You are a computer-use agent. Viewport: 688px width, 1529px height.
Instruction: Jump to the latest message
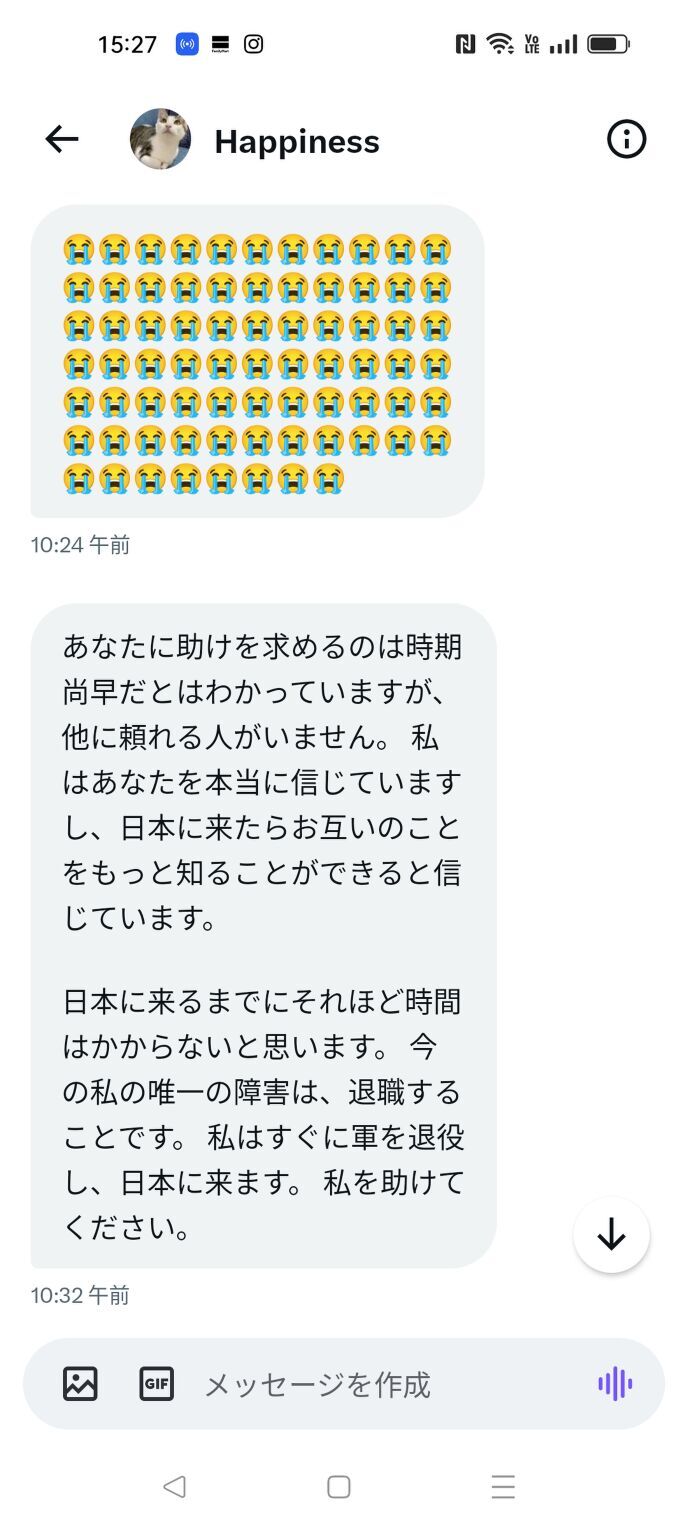click(x=611, y=1236)
